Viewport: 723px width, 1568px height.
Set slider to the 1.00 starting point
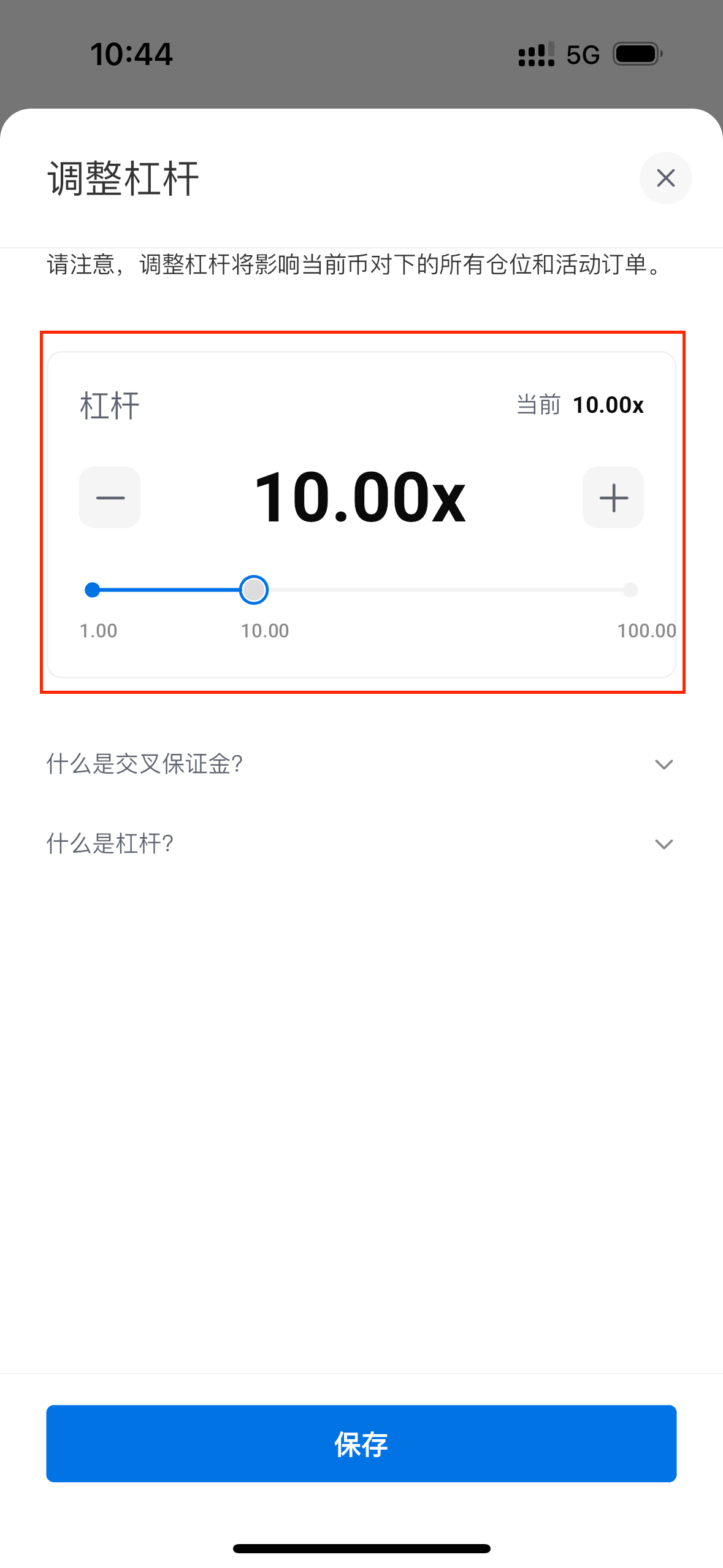pos(93,590)
